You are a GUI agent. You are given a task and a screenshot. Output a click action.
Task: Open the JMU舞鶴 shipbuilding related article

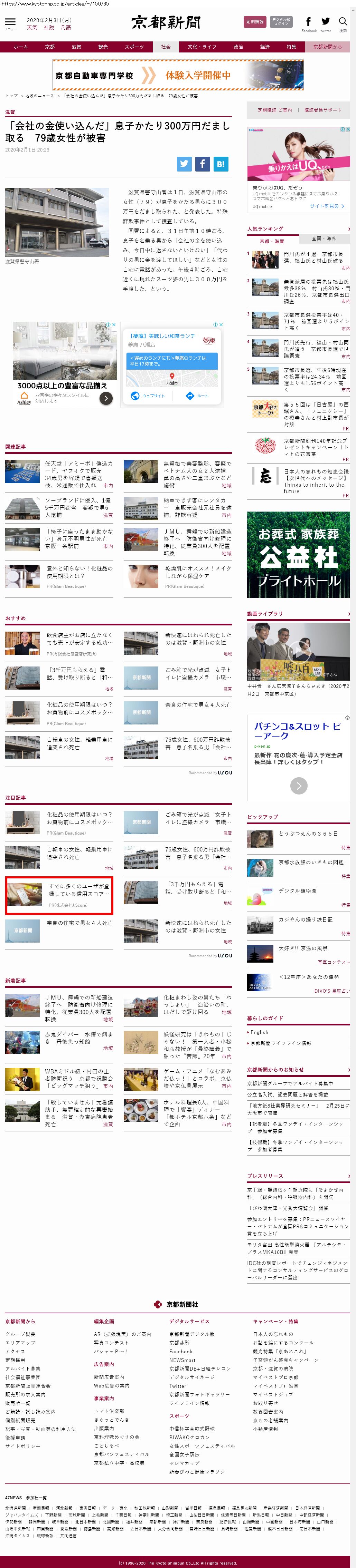tap(197, 541)
